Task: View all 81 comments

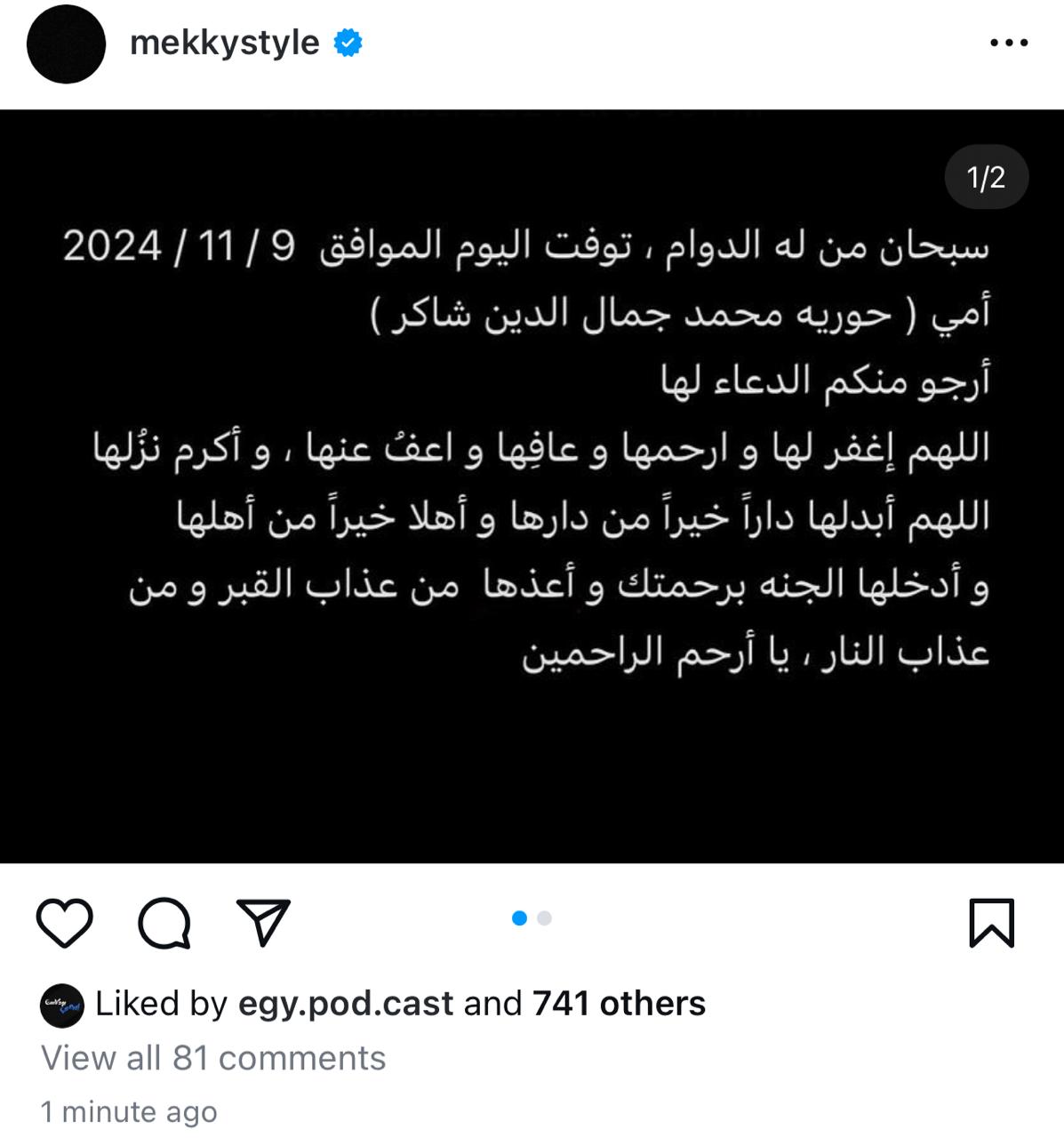Action: [213, 1058]
